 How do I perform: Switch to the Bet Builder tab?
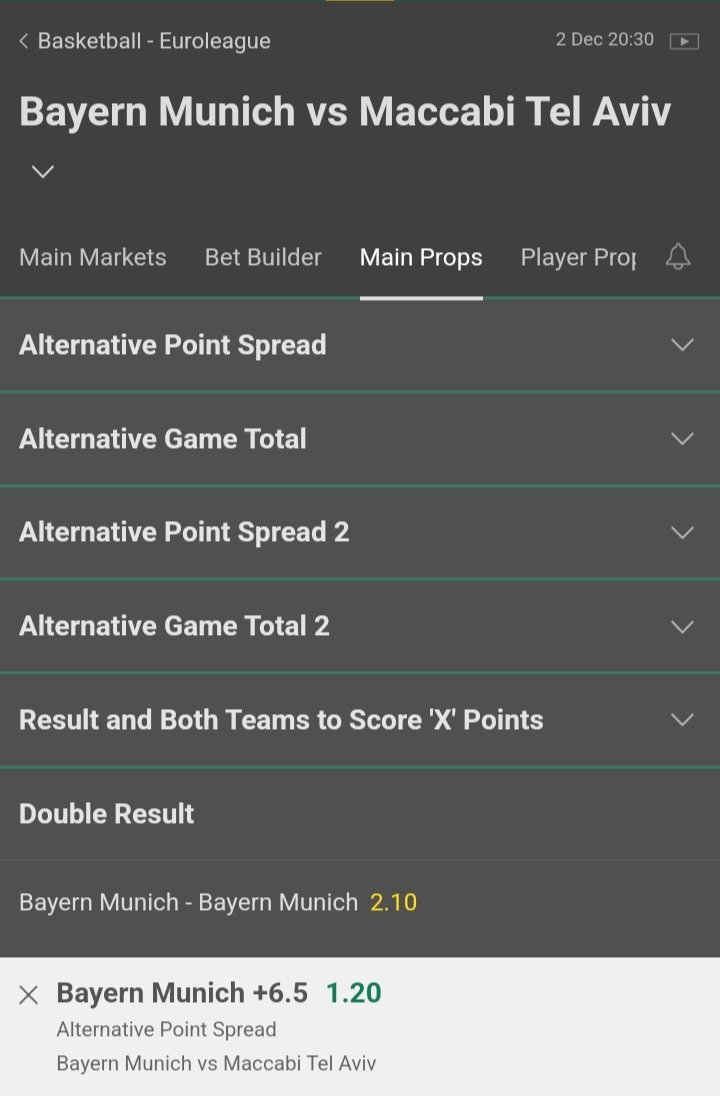263,258
